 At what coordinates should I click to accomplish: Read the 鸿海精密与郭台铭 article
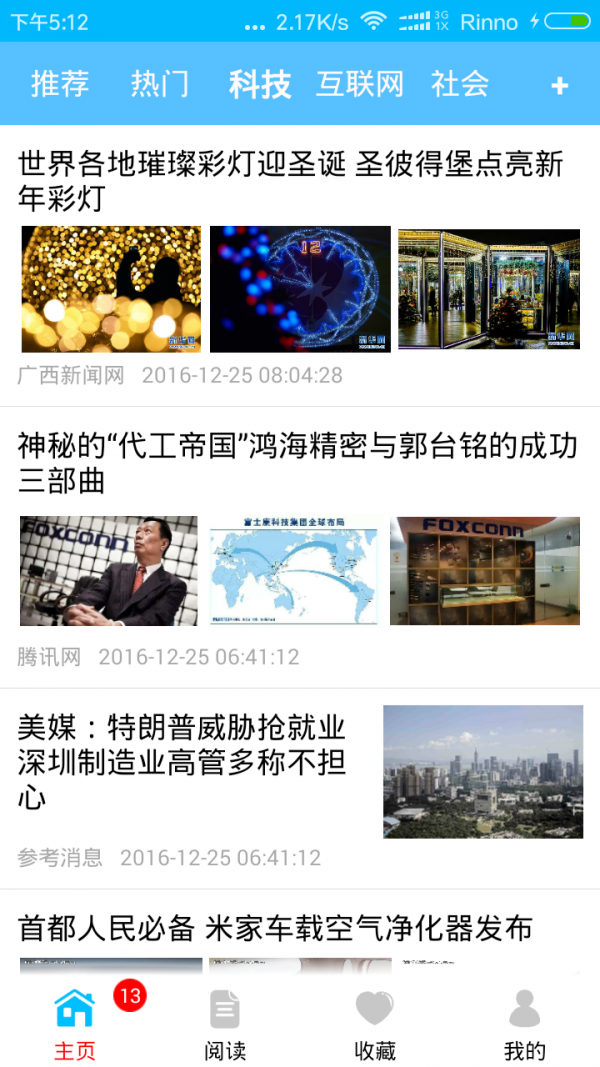pyautogui.click(x=298, y=463)
